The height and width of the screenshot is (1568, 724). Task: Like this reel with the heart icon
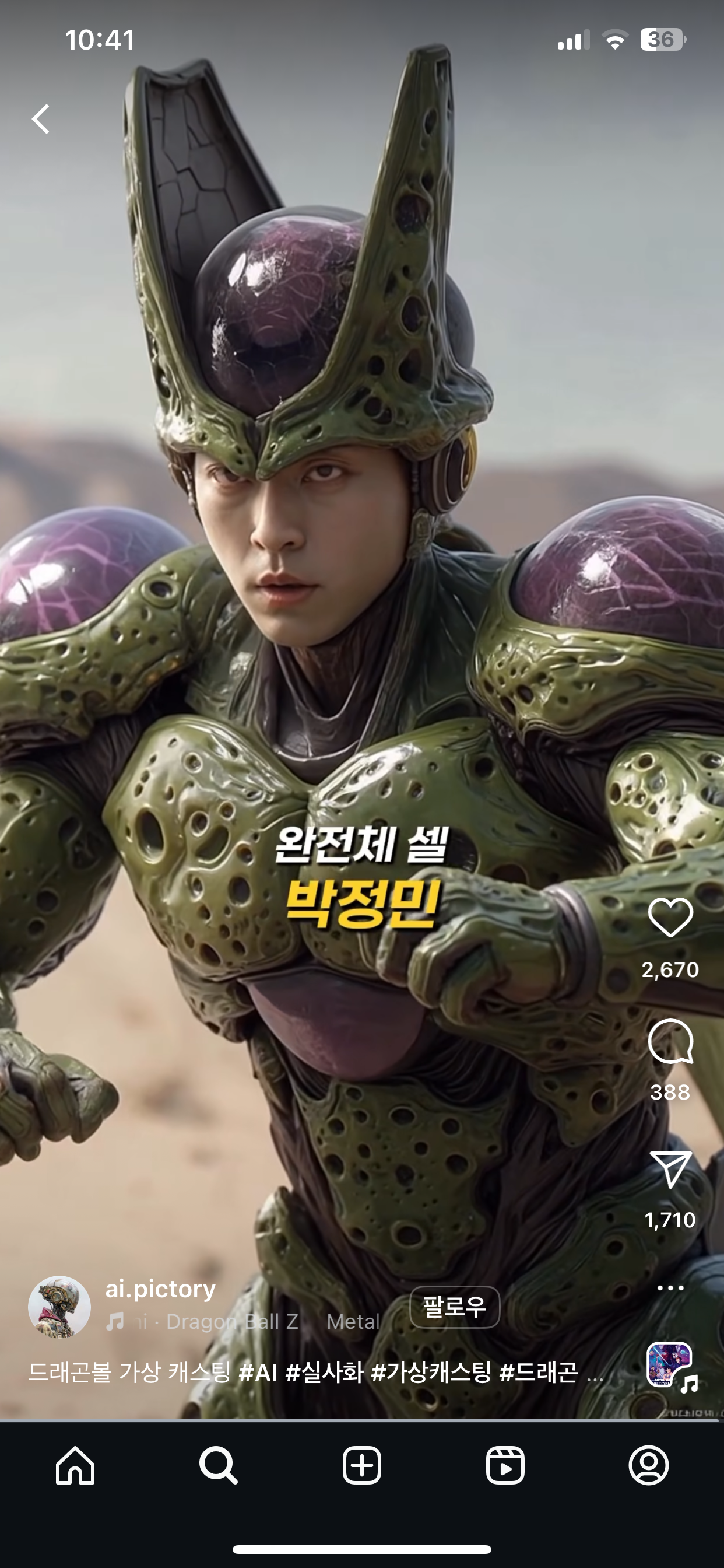pos(670,918)
